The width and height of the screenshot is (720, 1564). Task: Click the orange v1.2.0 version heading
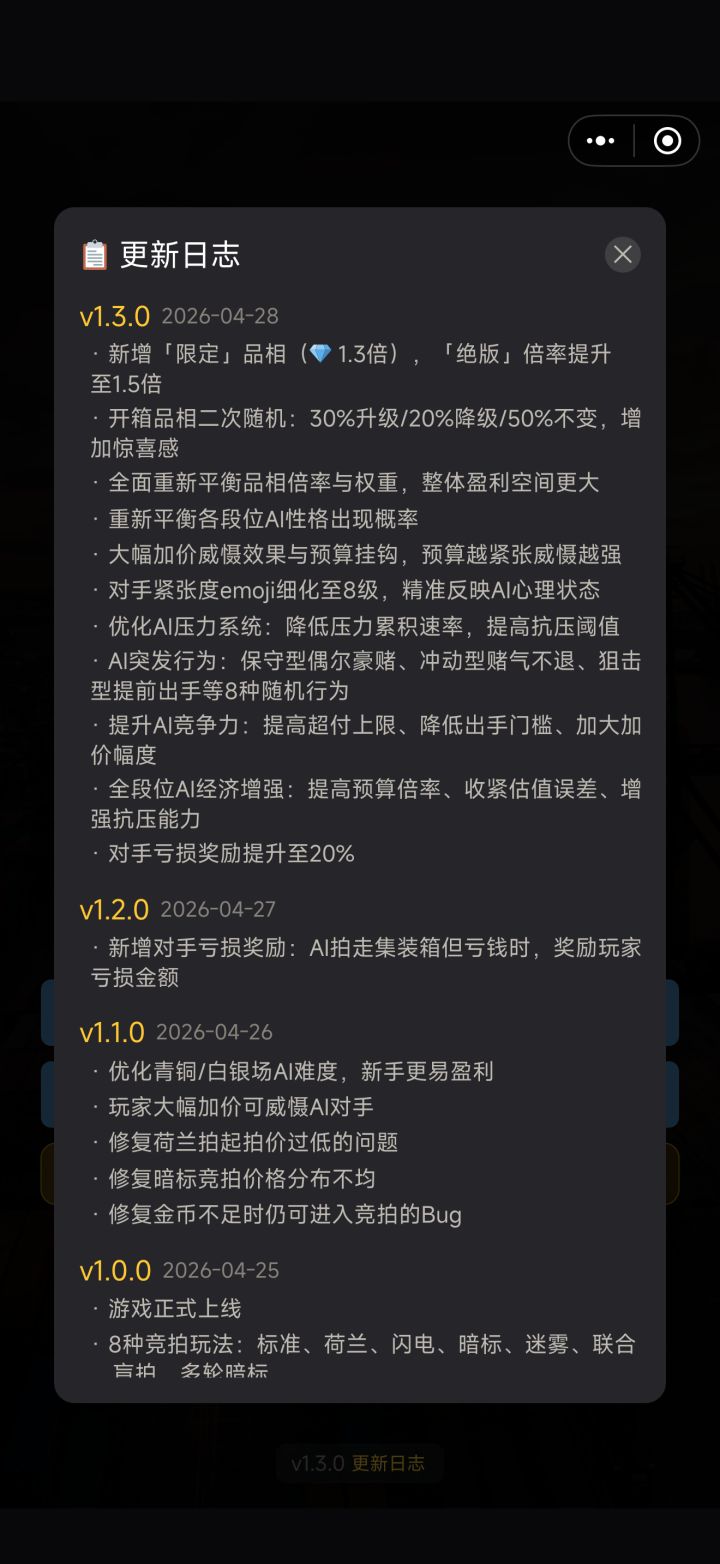pos(112,909)
